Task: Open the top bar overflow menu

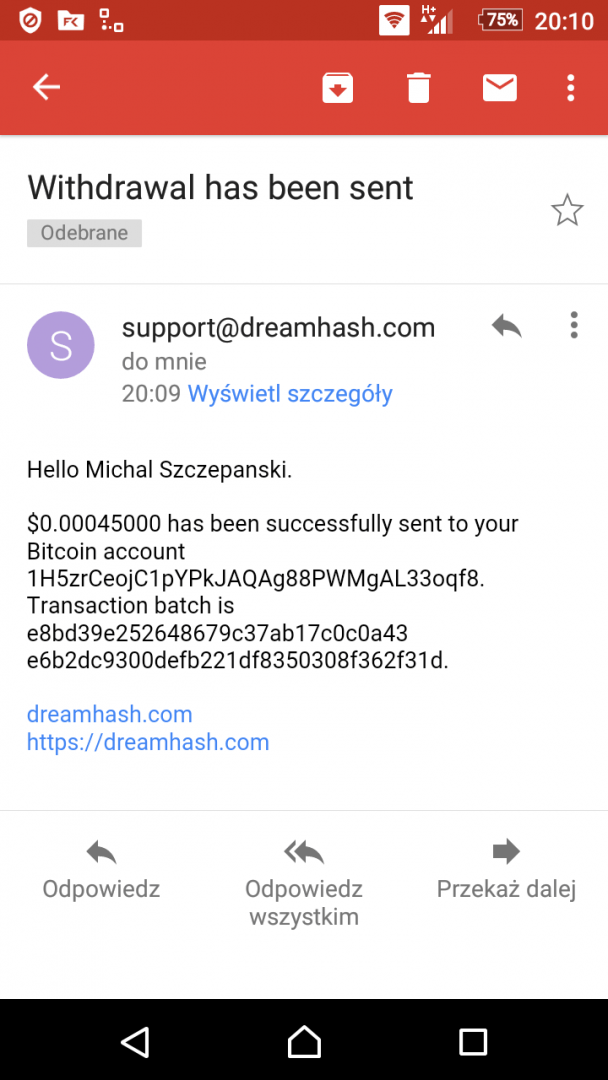Action: [570, 88]
